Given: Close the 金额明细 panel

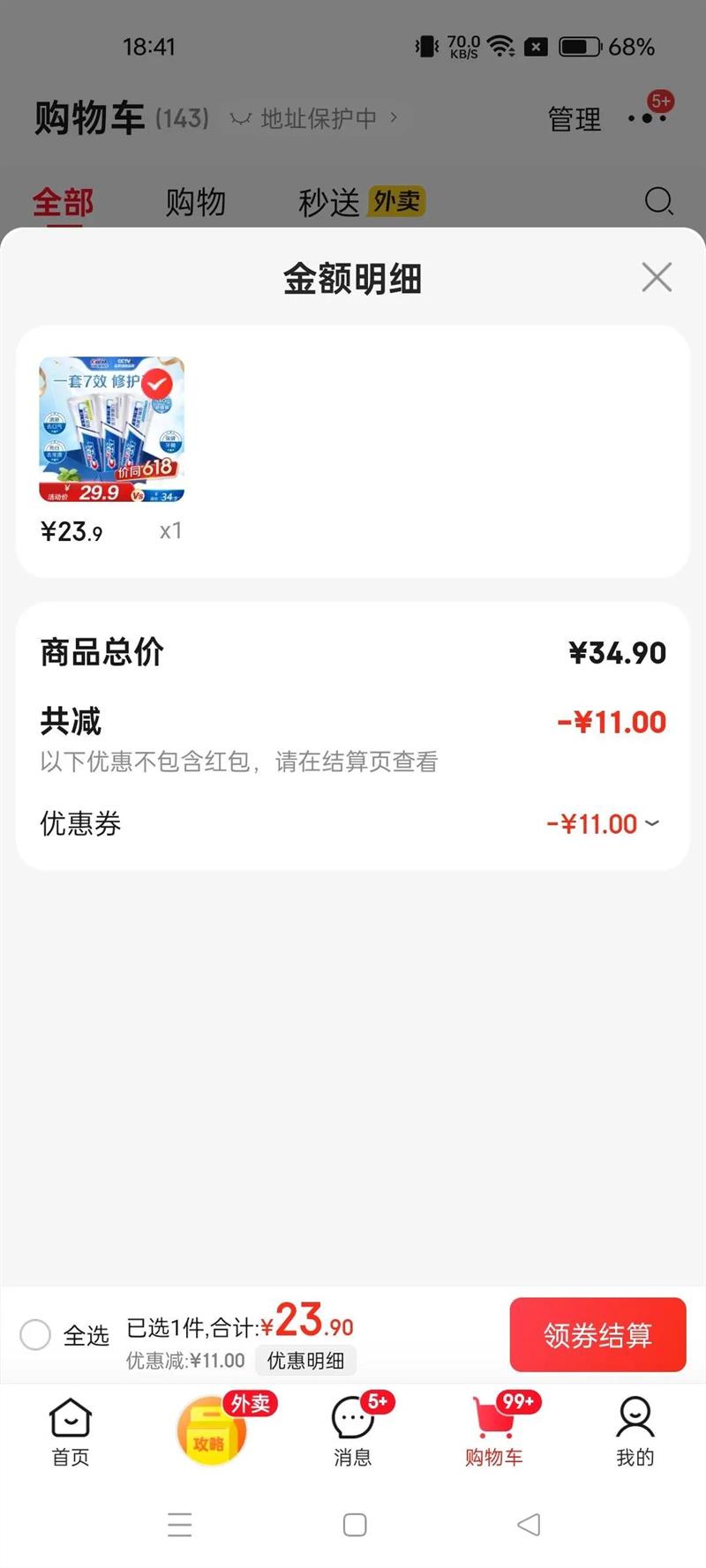Looking at the screenshot, I should [x=657, y=277].
